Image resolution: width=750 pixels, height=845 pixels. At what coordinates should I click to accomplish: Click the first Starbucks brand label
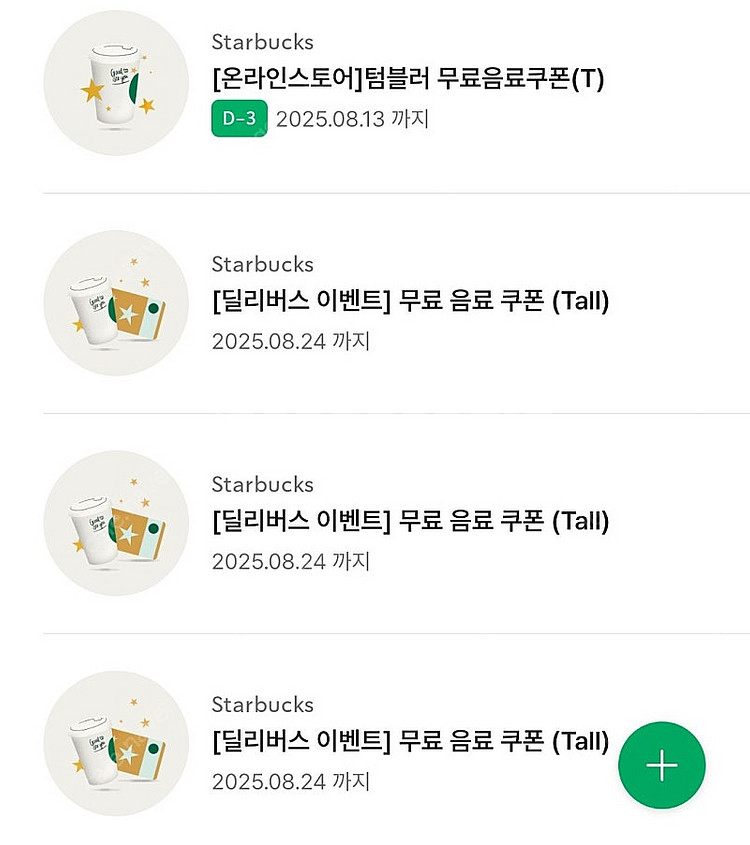point(261,42)
